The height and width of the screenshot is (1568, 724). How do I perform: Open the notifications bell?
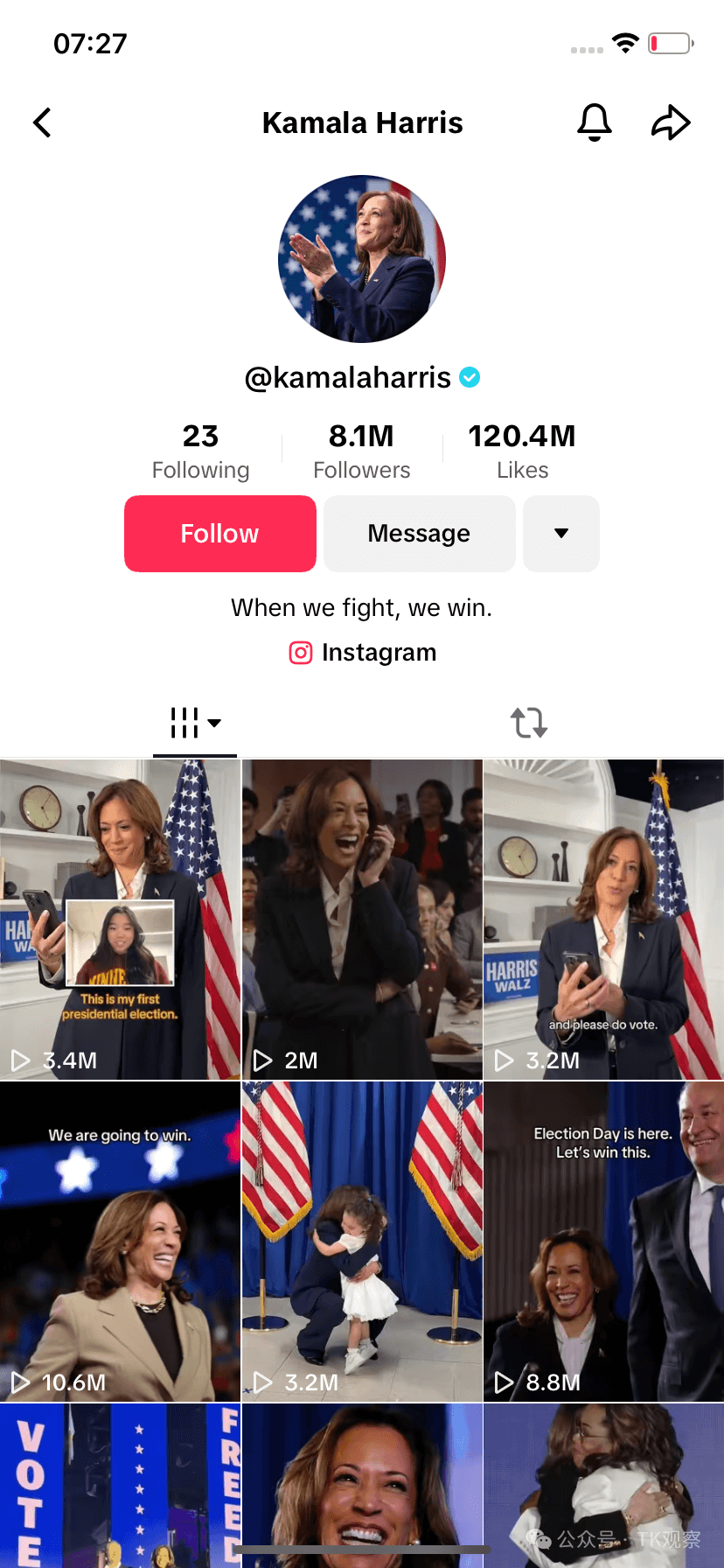pos(594,122)
